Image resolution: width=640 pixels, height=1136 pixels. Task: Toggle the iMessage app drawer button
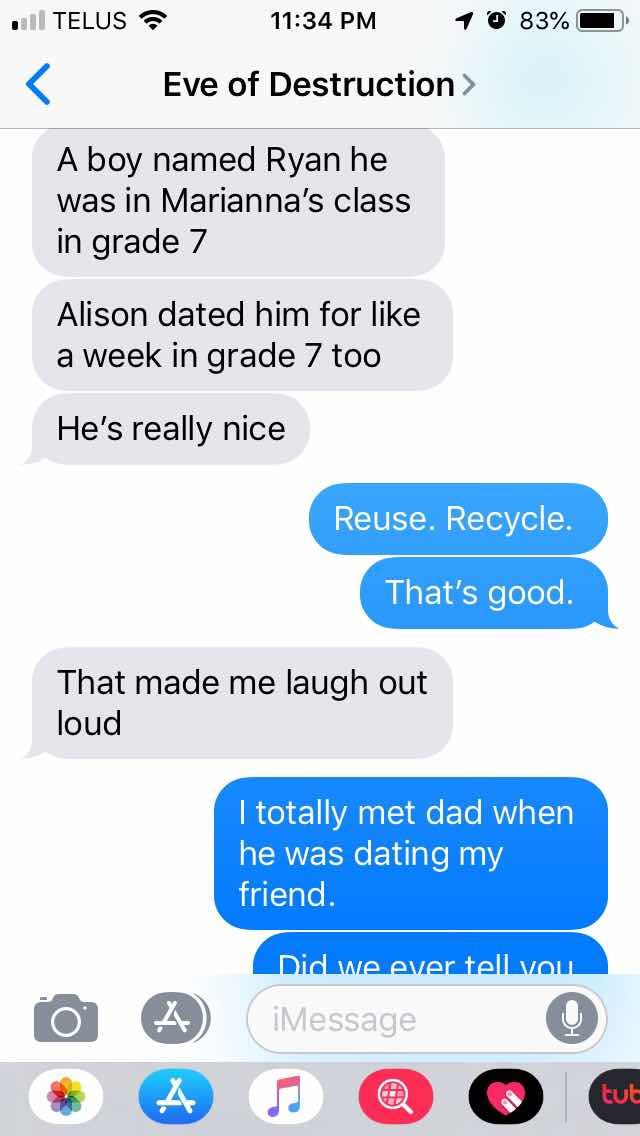click(x=174, y=1018)
